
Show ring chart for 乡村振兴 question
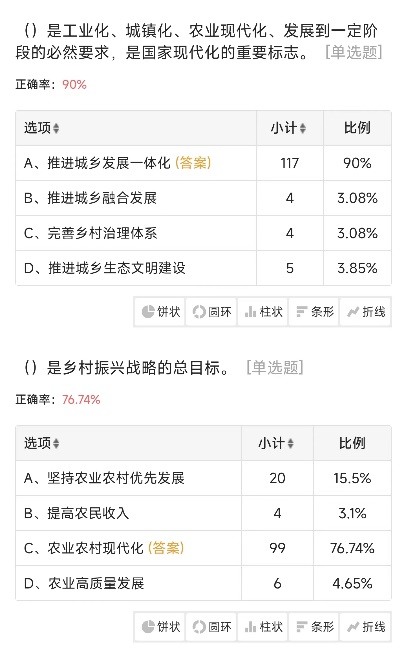(212, 627)
